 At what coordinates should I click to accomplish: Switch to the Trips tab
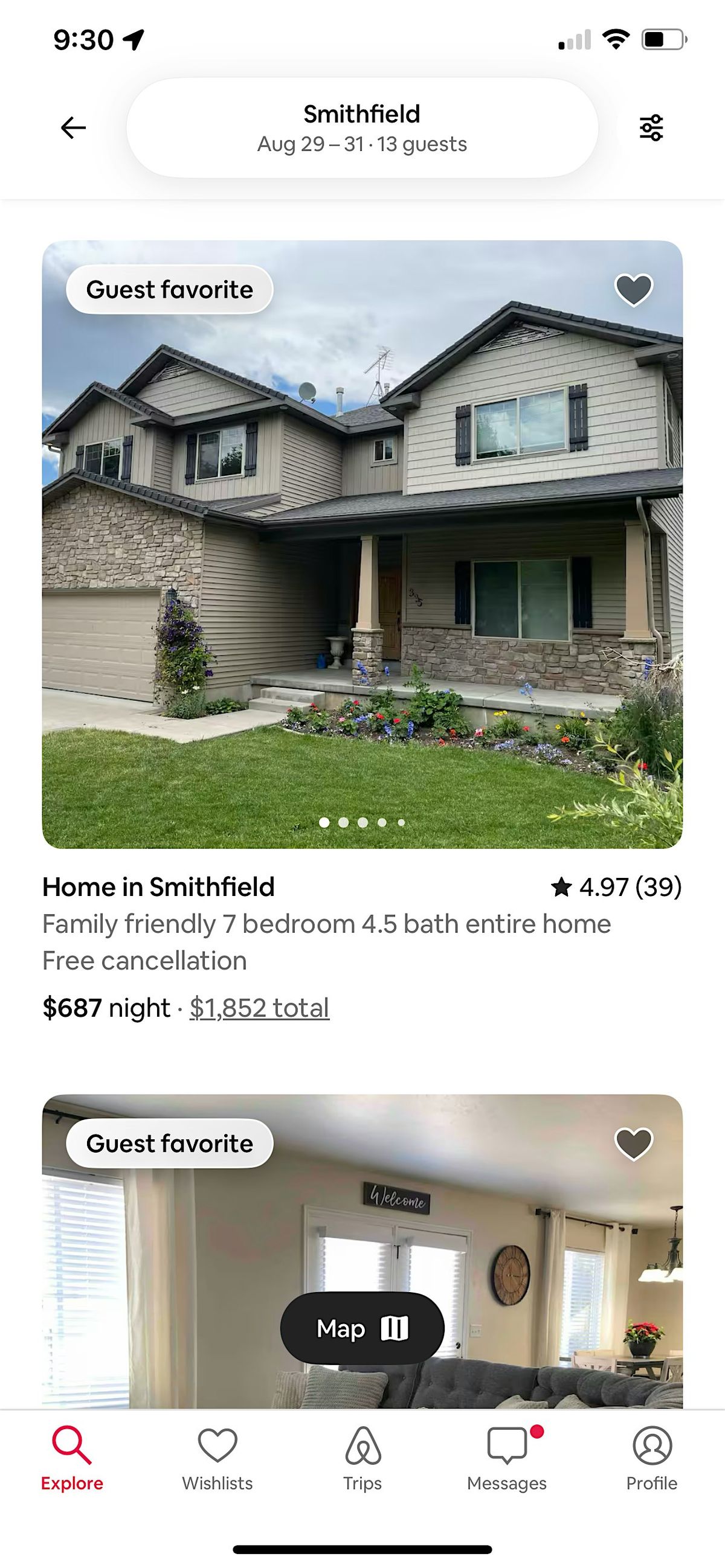point(362,1459)
